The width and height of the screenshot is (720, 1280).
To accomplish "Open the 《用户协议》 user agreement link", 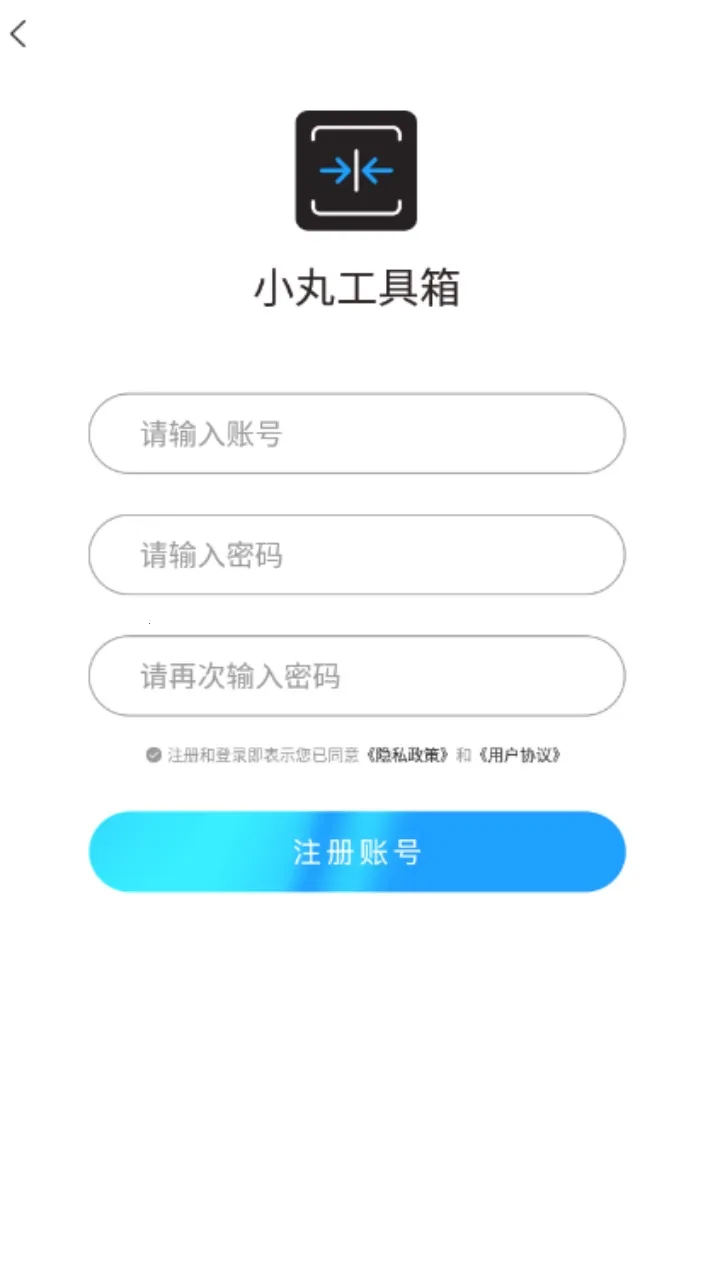I will (521, 755).
